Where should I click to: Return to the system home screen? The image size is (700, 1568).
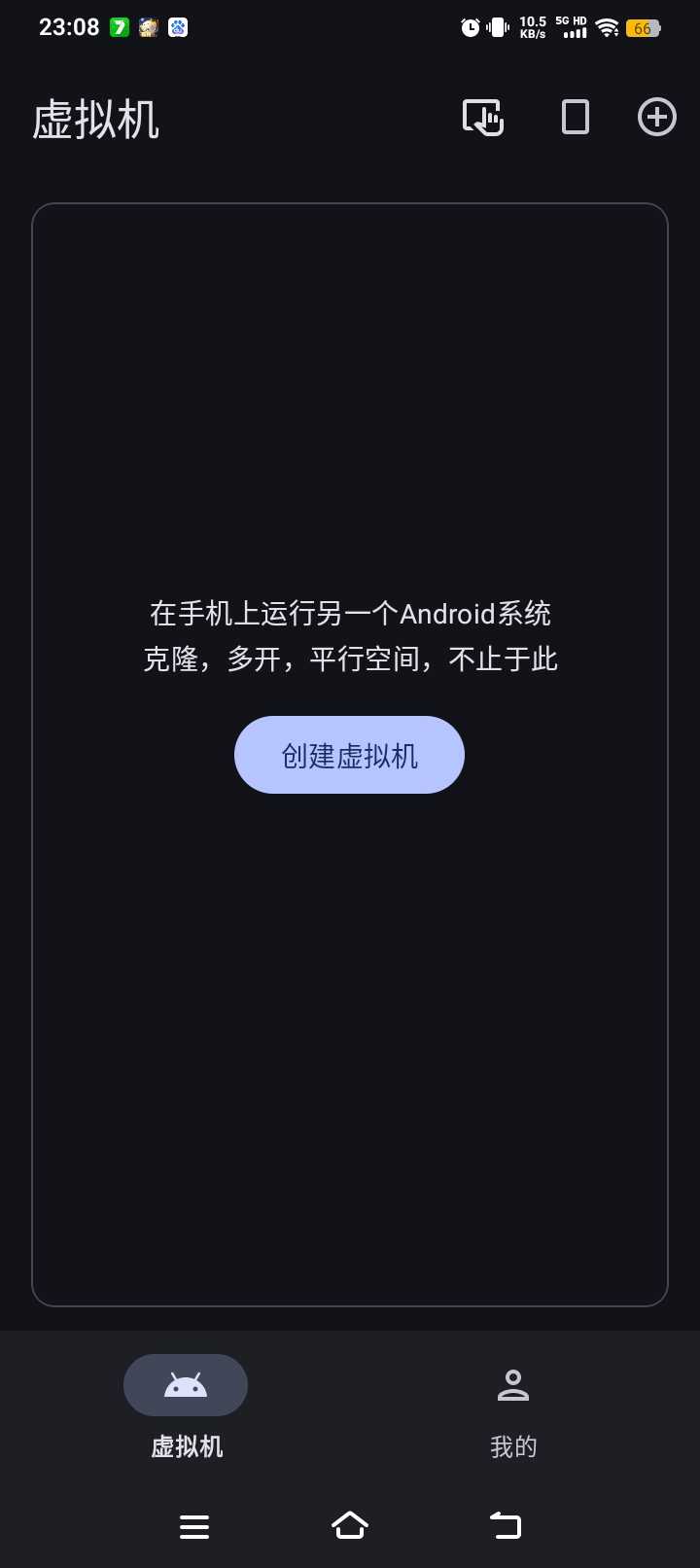point(350,1525)
